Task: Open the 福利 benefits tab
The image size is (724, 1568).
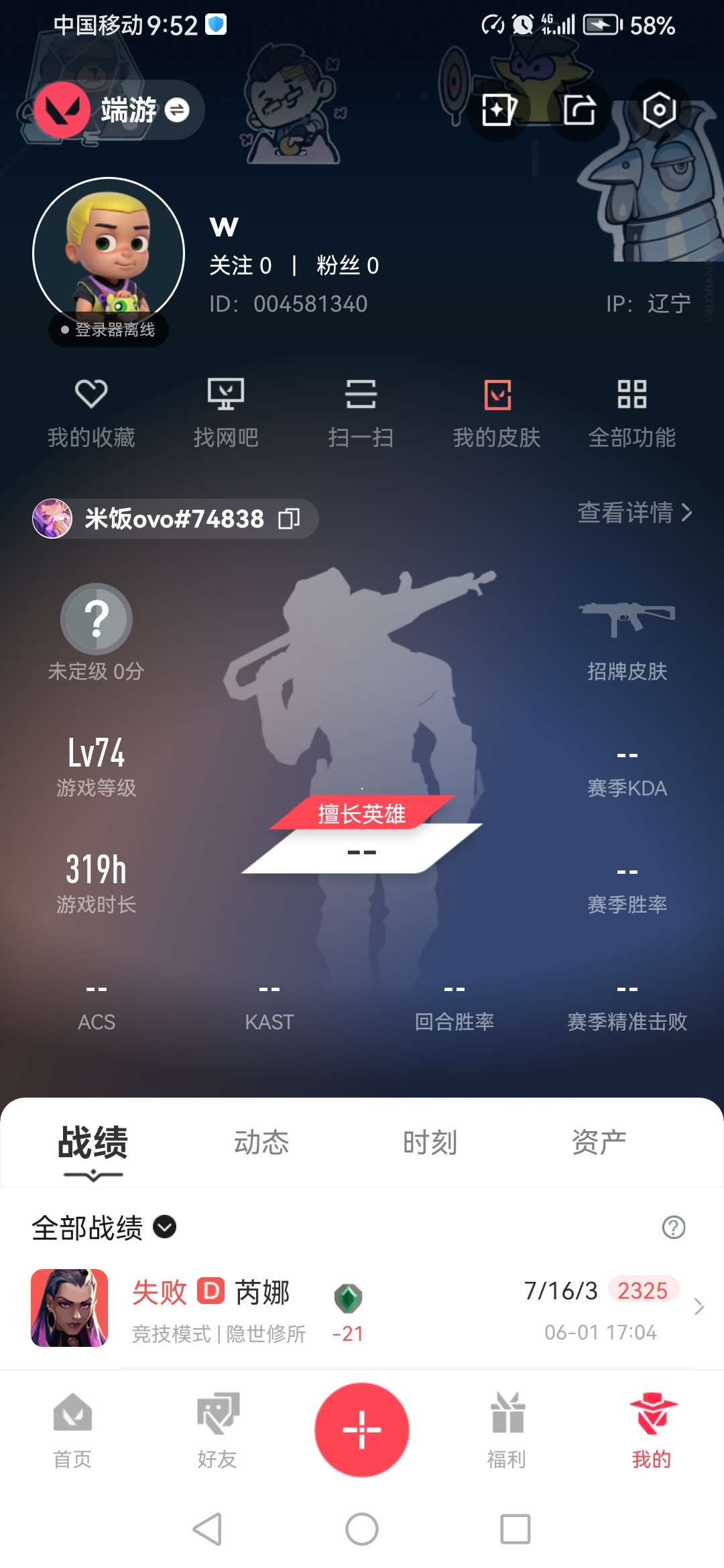Action: 507,1430
